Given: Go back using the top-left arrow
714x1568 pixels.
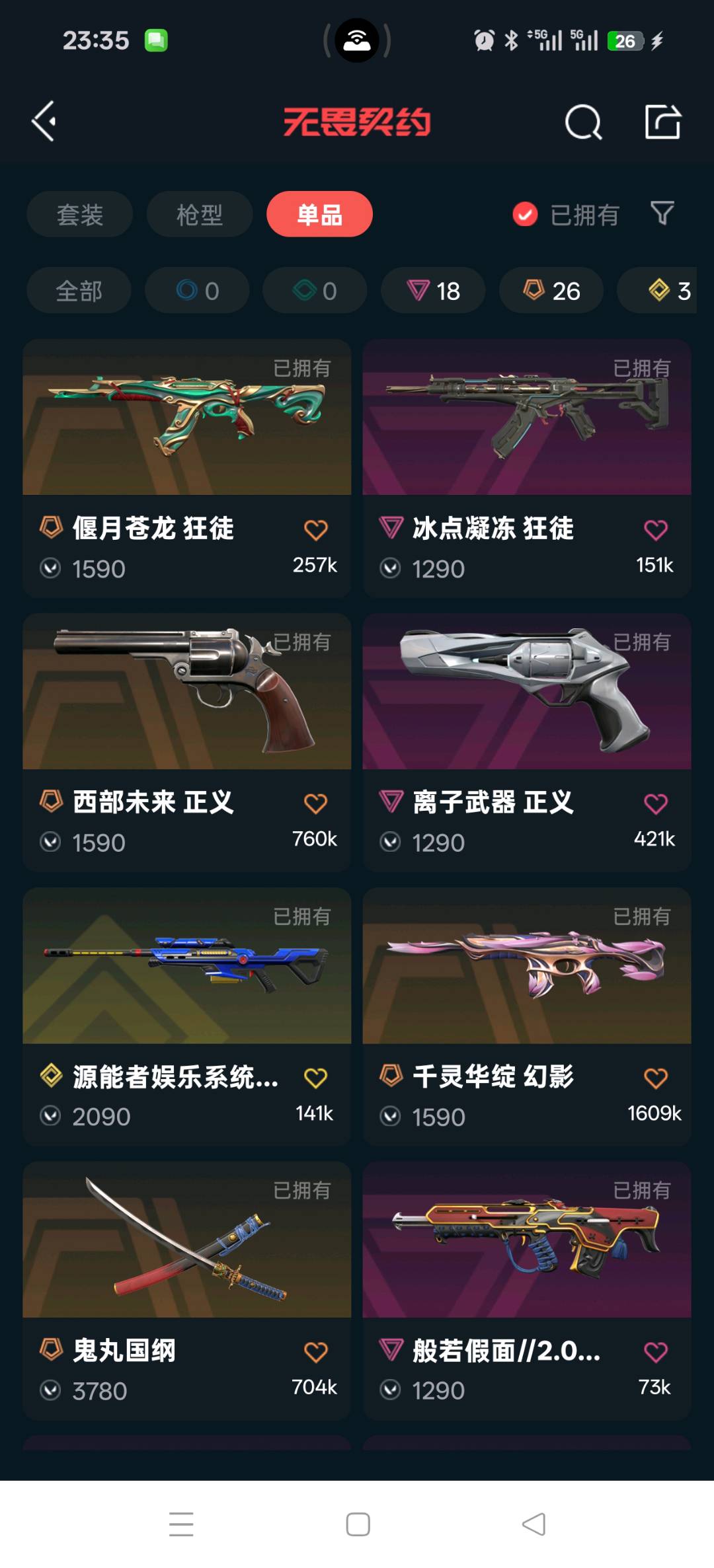Looking at the screenshot, I should [44, 122].
